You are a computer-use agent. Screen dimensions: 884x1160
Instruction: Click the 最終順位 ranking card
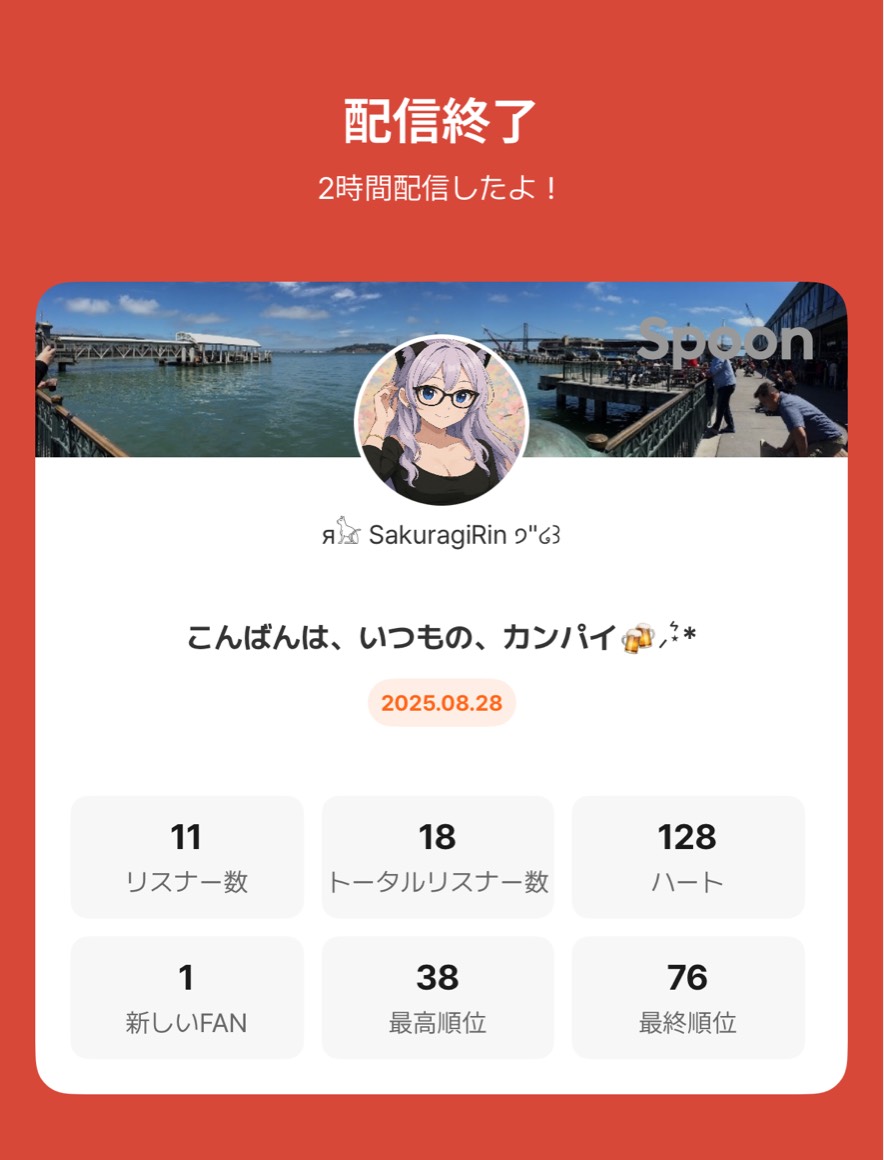[x=687, y=996]
